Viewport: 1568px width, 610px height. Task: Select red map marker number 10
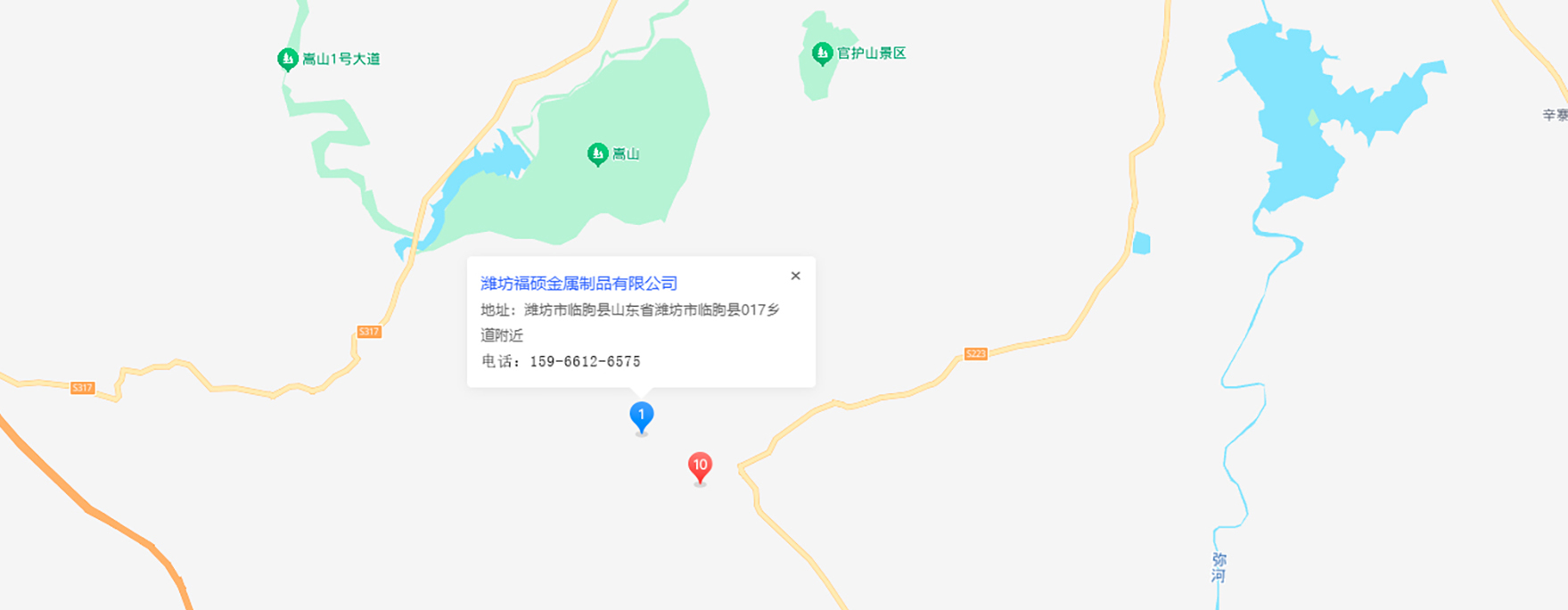700,466
